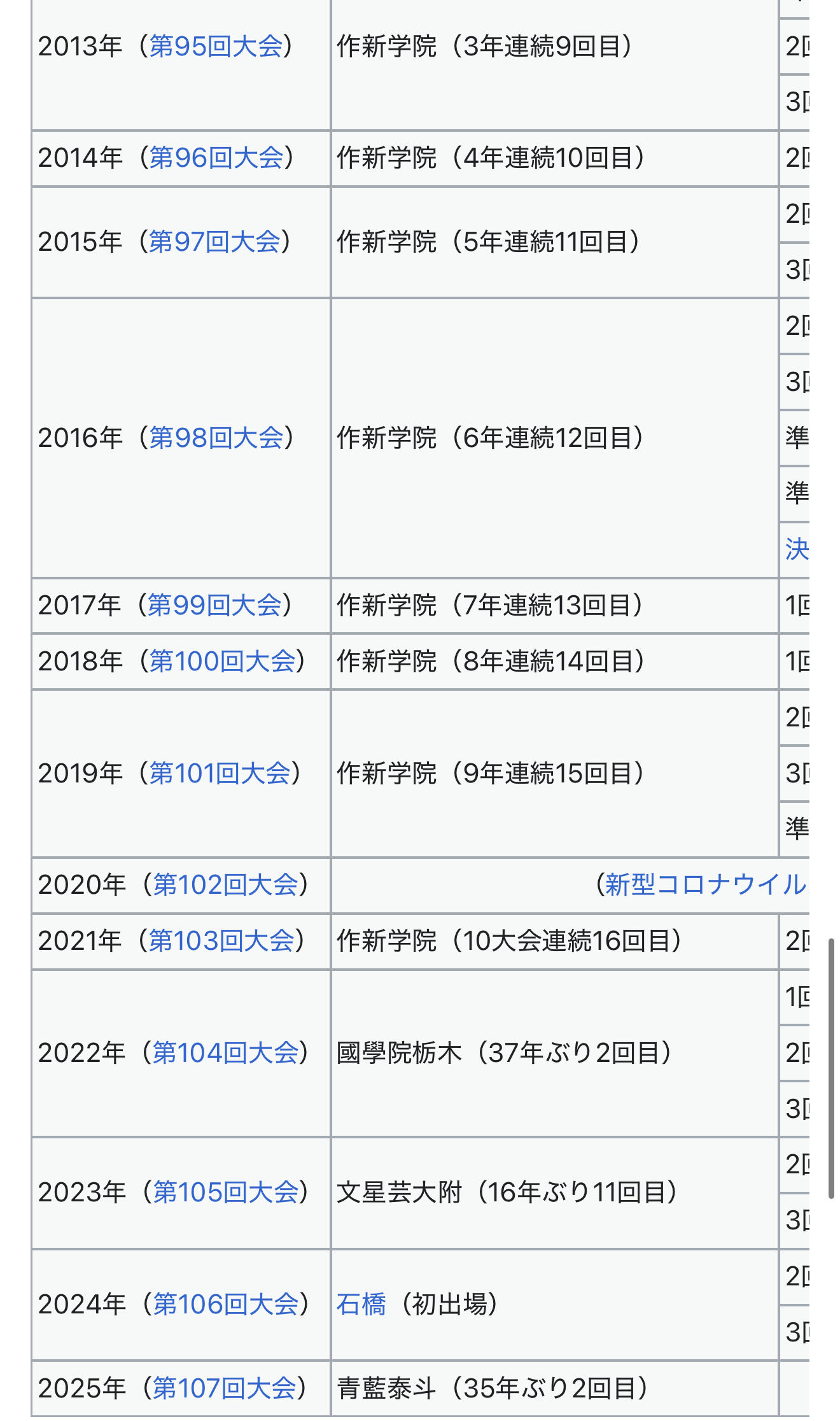The width and height of the screenshot is (840, 1421).
Task: Open the 決 link in the 2016 row
Action: (x=796, y=549)
